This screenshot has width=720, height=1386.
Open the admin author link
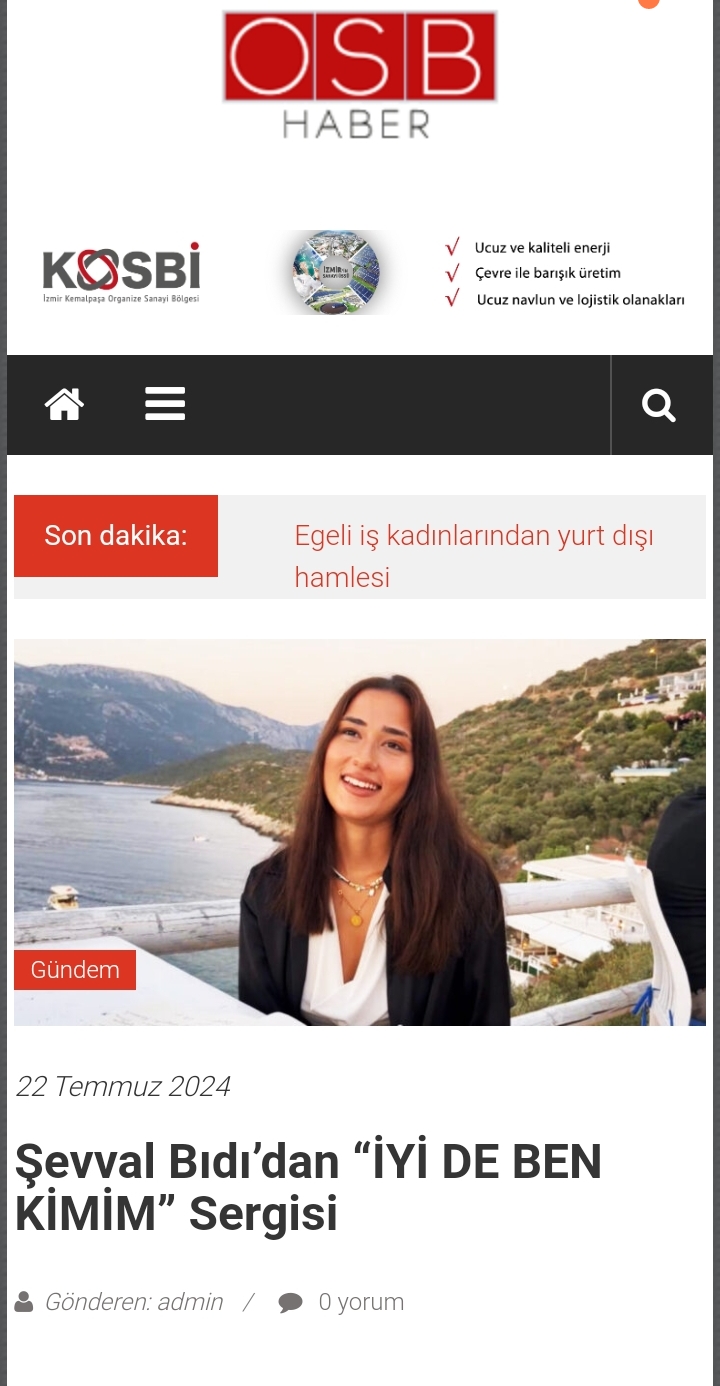pyautogui.click(x=190, y=1302)
